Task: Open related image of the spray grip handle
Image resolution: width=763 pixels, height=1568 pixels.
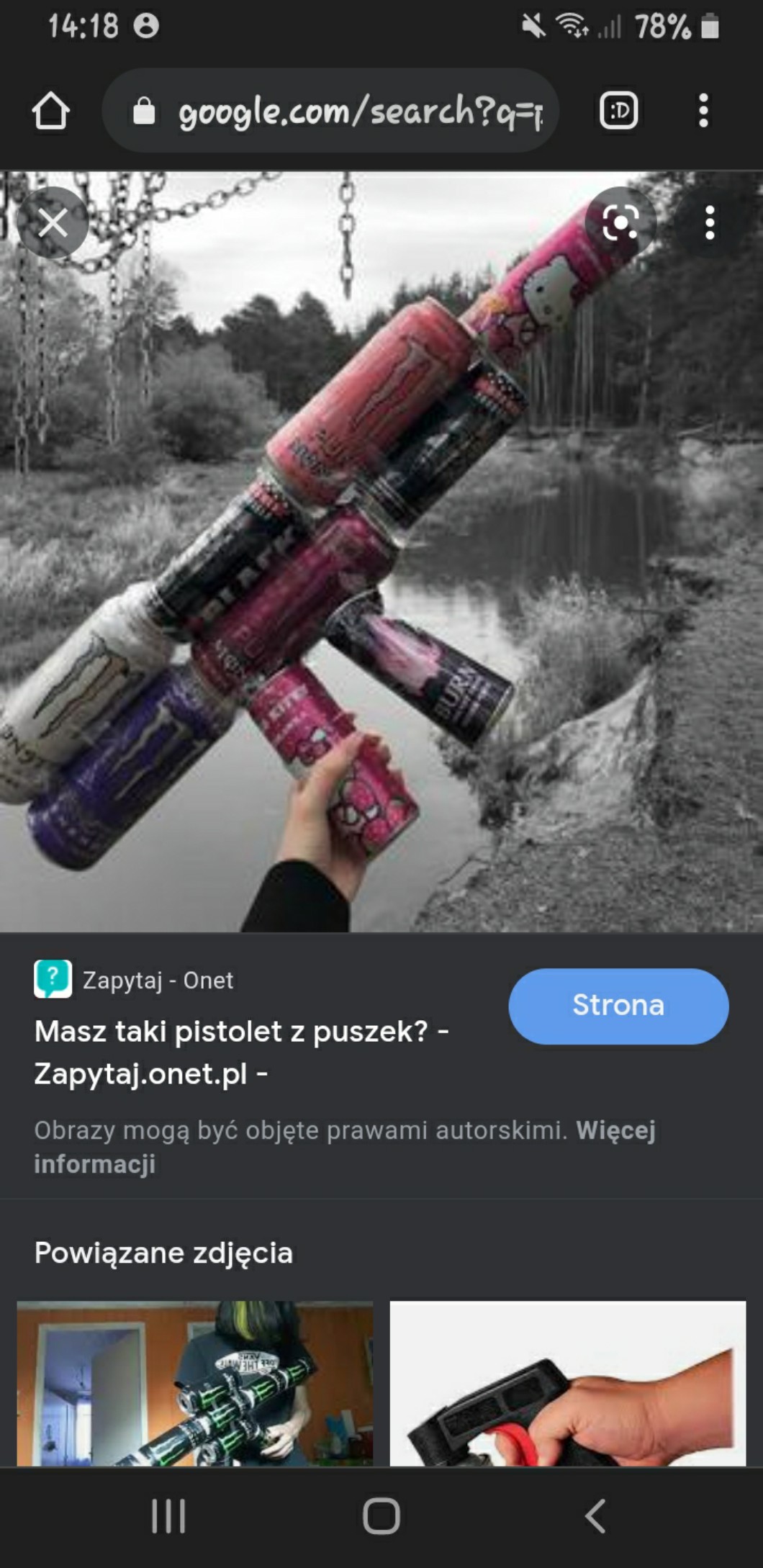Action: coord(568,1383)
